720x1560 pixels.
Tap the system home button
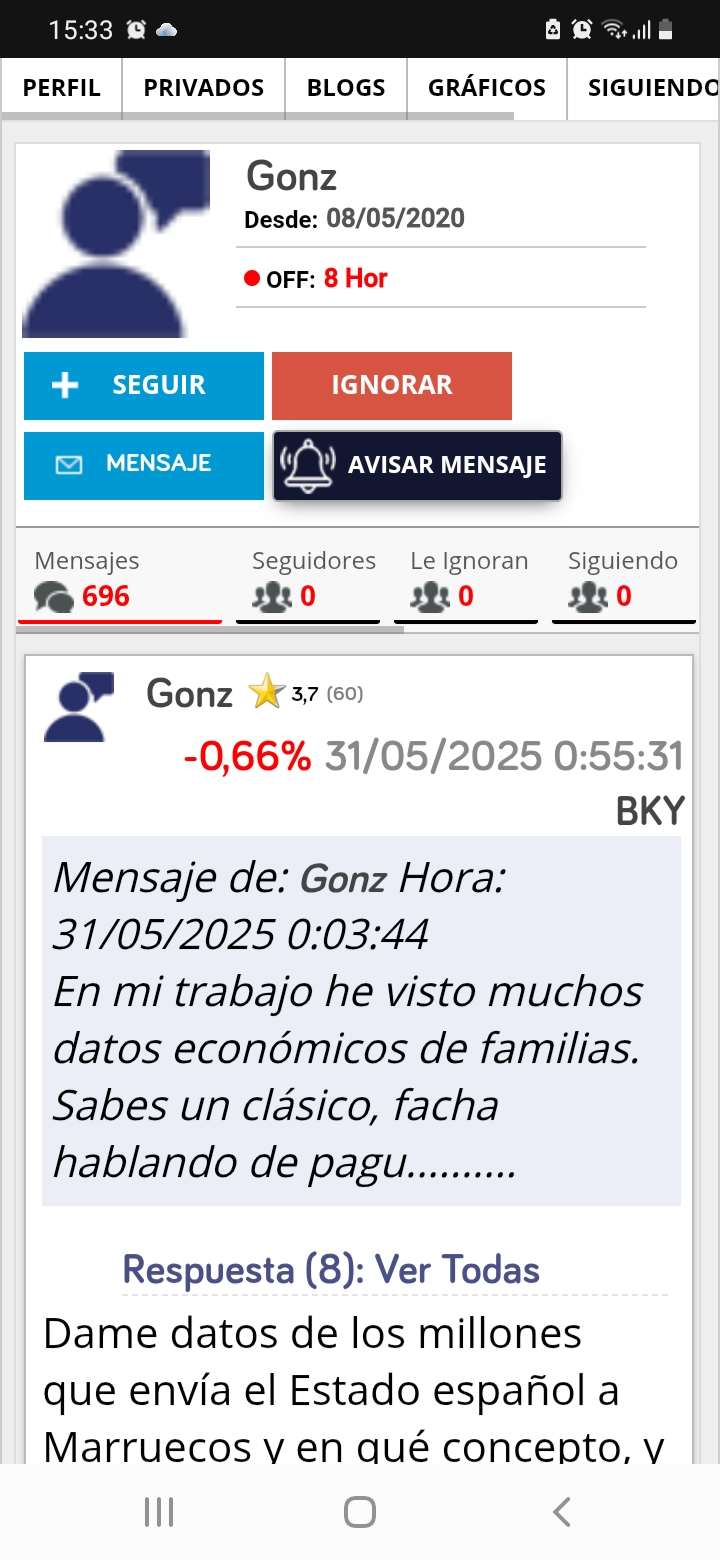360,1512
